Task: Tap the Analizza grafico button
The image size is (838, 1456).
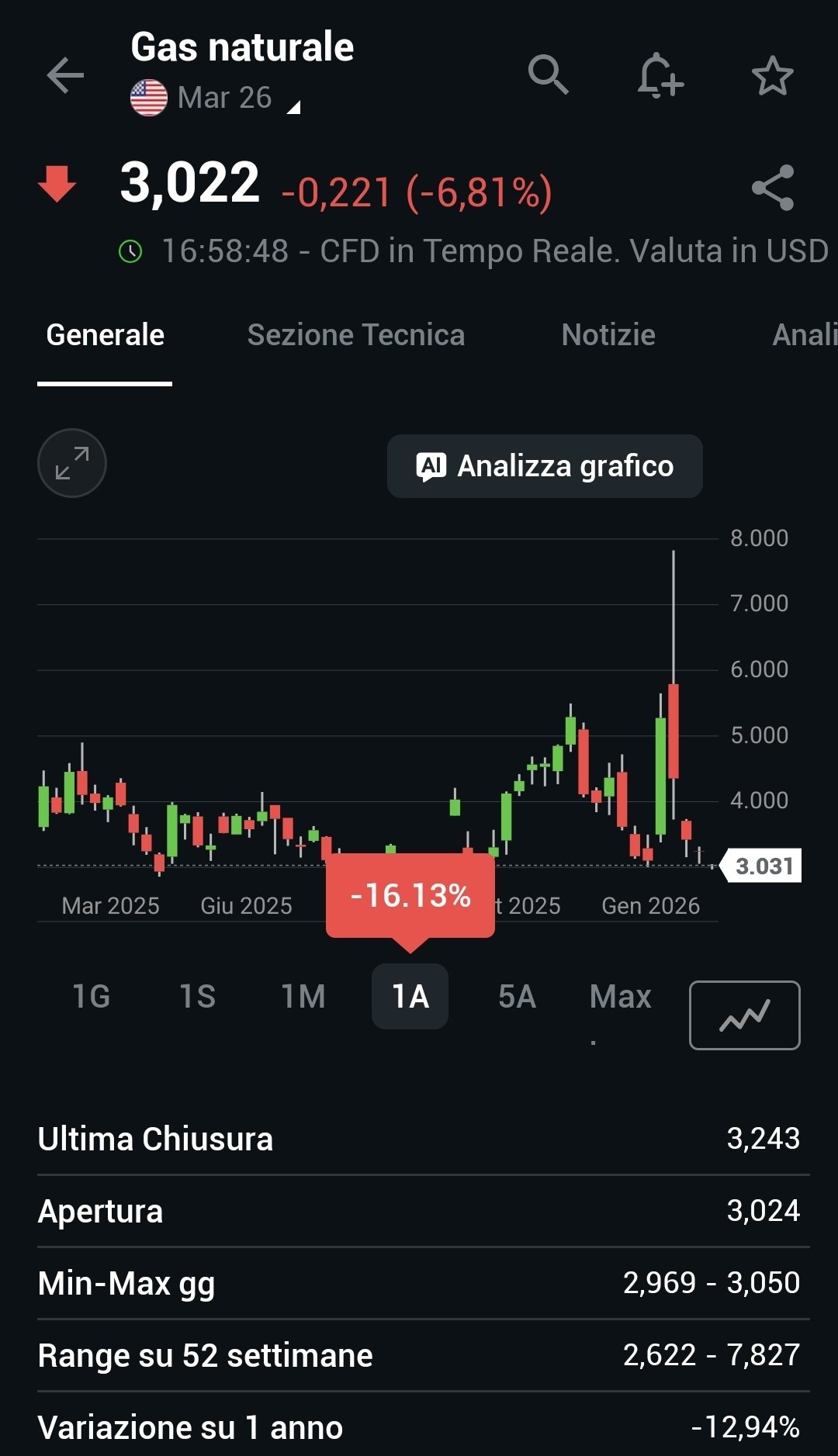Action: pyautogui.click(x=545, y=466)
